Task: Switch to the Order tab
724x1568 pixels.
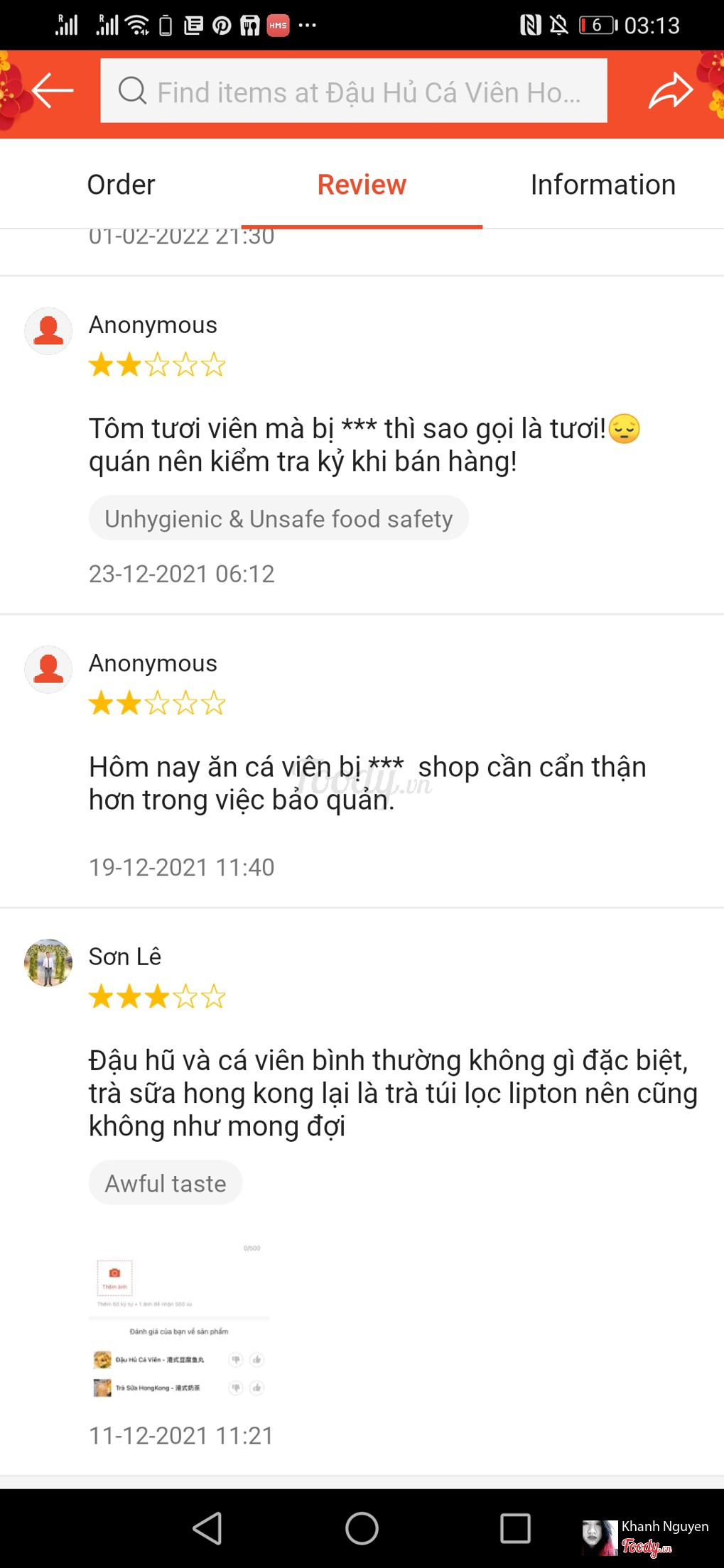Action: click(121, 185)
